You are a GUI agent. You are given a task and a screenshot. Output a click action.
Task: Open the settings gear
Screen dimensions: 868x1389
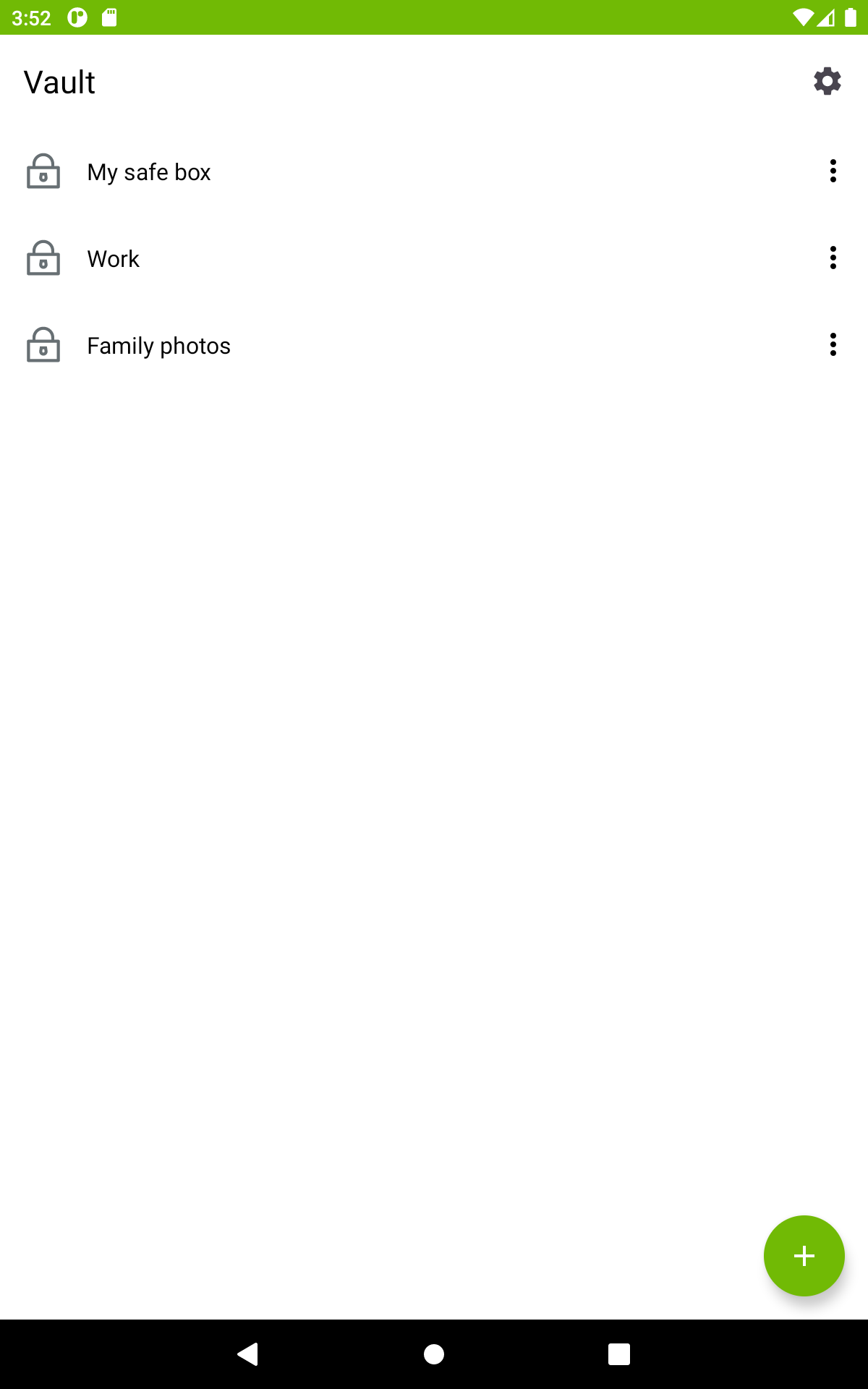(827, 81)
